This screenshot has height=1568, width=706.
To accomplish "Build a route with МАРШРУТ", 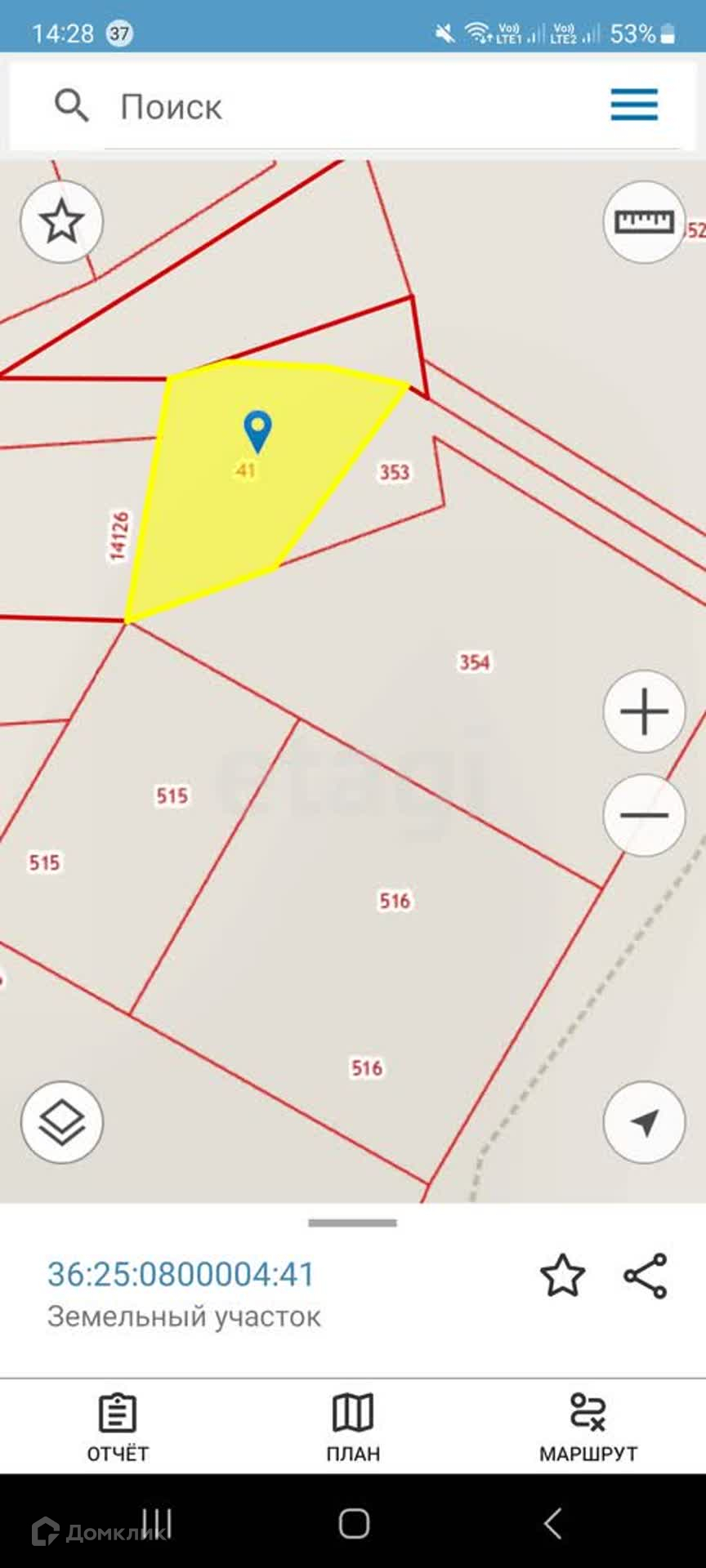I will pyautogui.click(x=588, y=1426).
